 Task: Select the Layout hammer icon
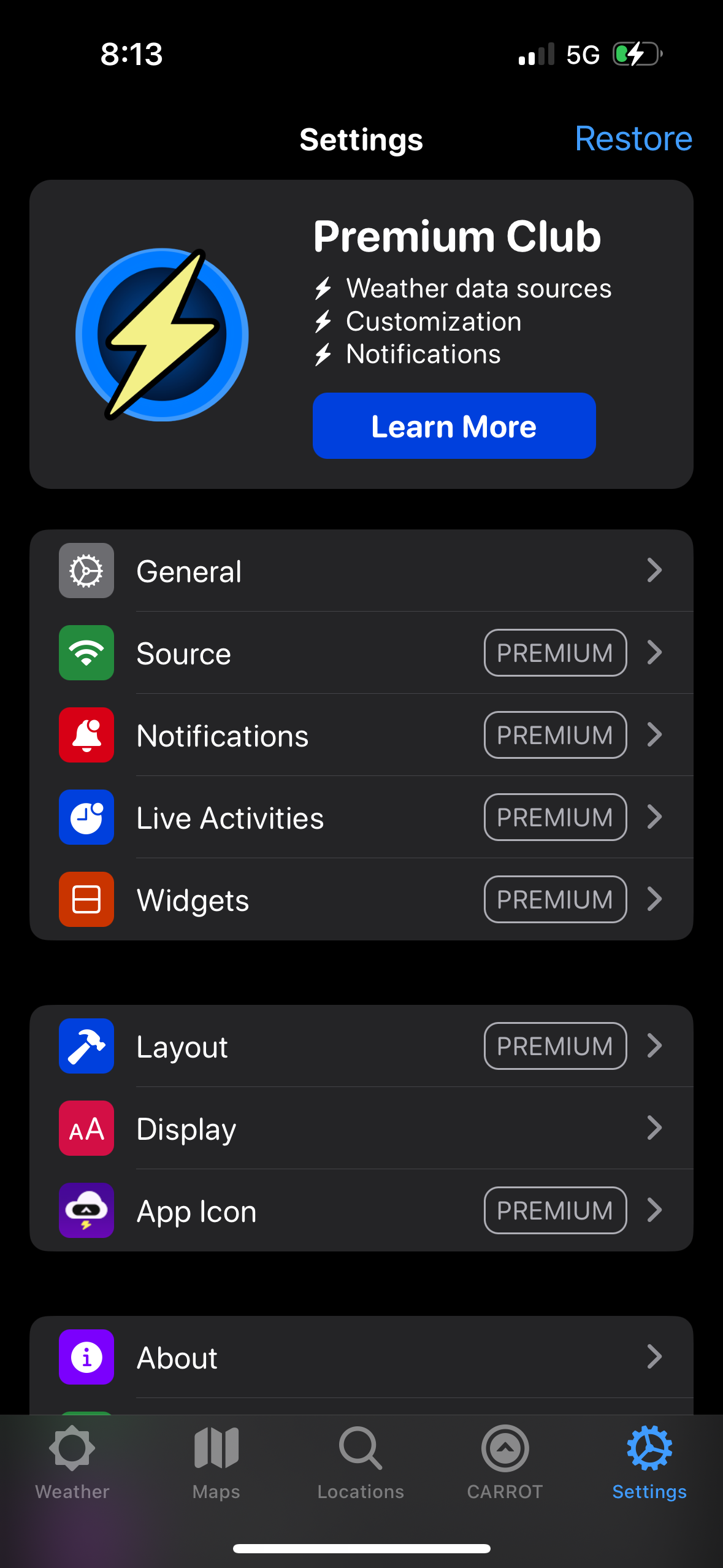[x=86, y=1047]
